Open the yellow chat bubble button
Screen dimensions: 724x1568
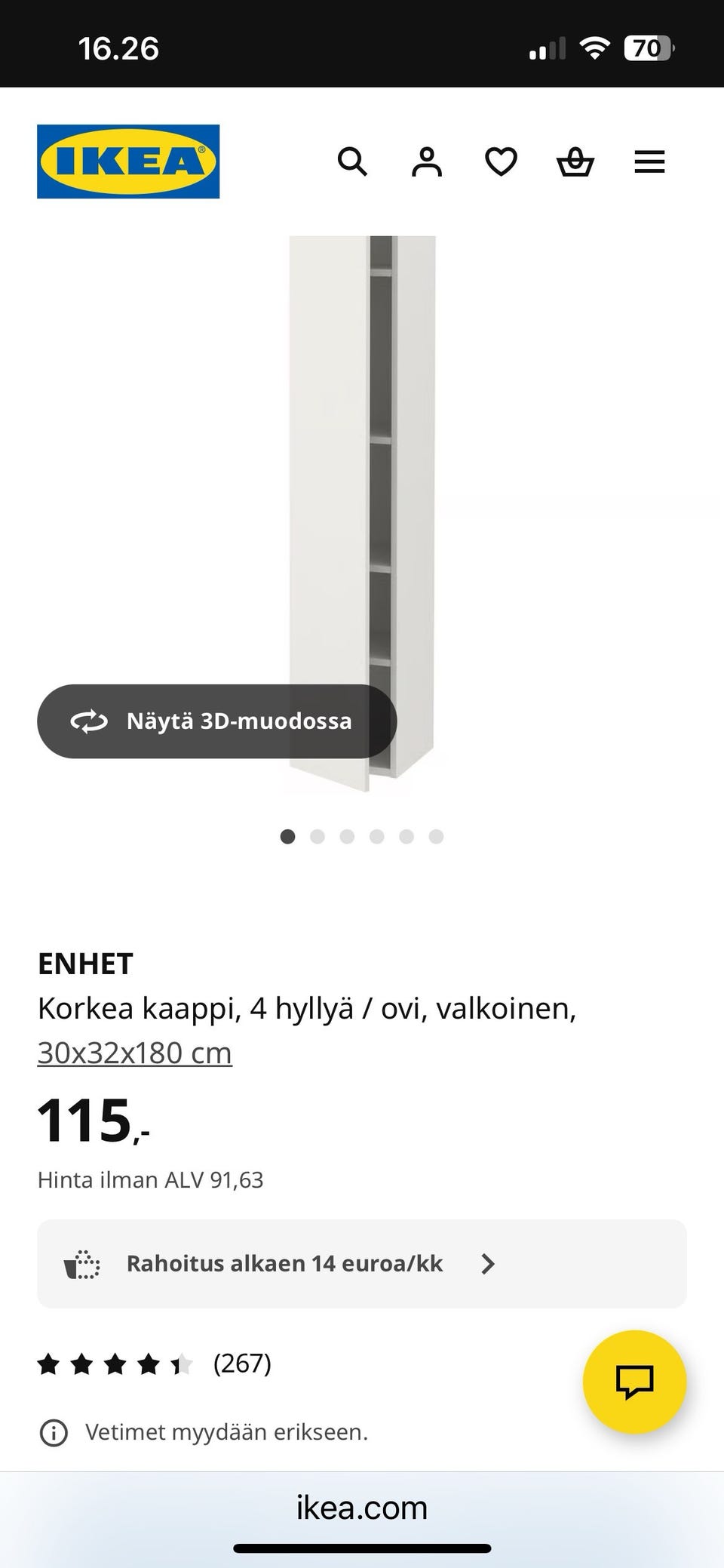634,1382
